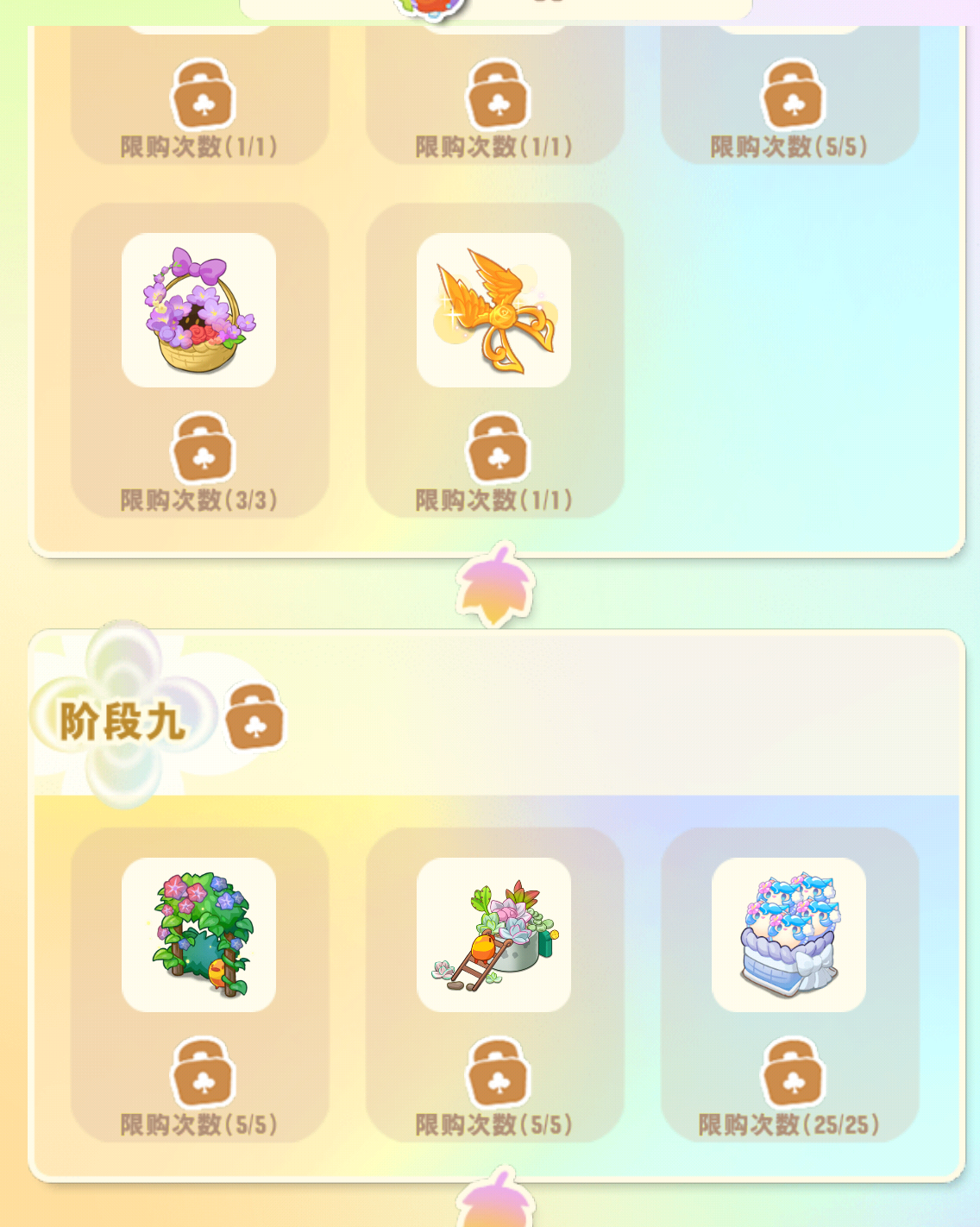Tap 限购次数(25/25) label under the cake
This screenshot has width=980, height=1227.
pyautogui.click(x=788, y=1124)
